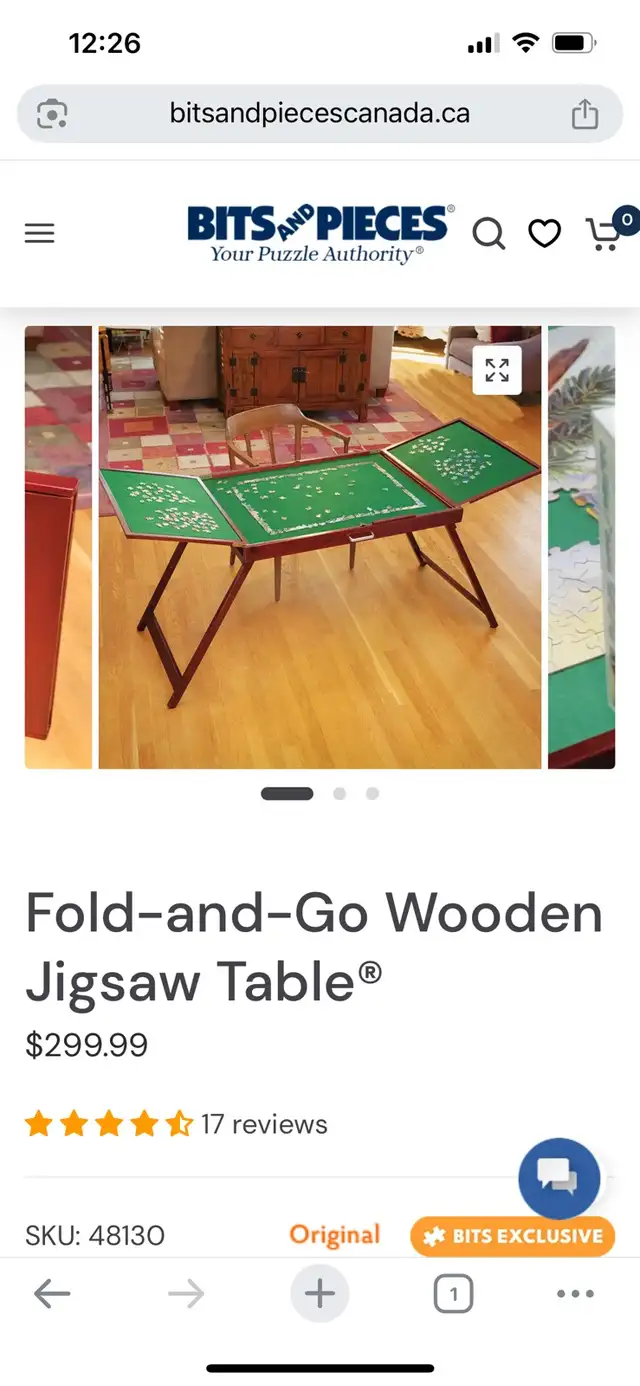Go to the third image dot
Image resolution: width=640 pixels, height=1386 pixels.
(x=372, y=793)
